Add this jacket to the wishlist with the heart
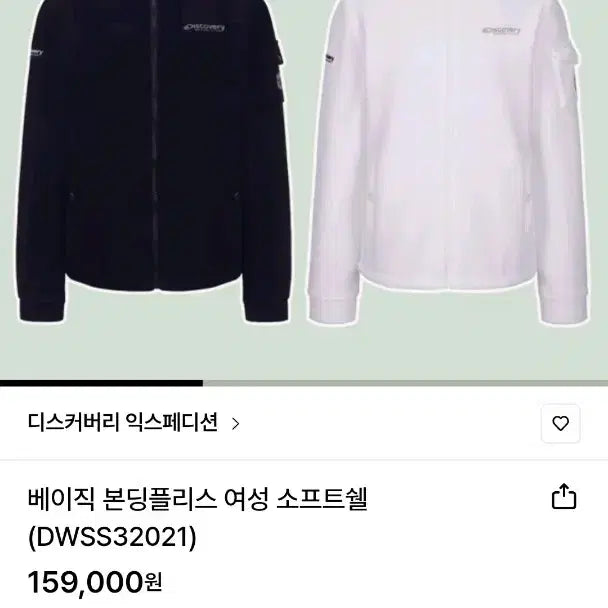 click(561, 423)
